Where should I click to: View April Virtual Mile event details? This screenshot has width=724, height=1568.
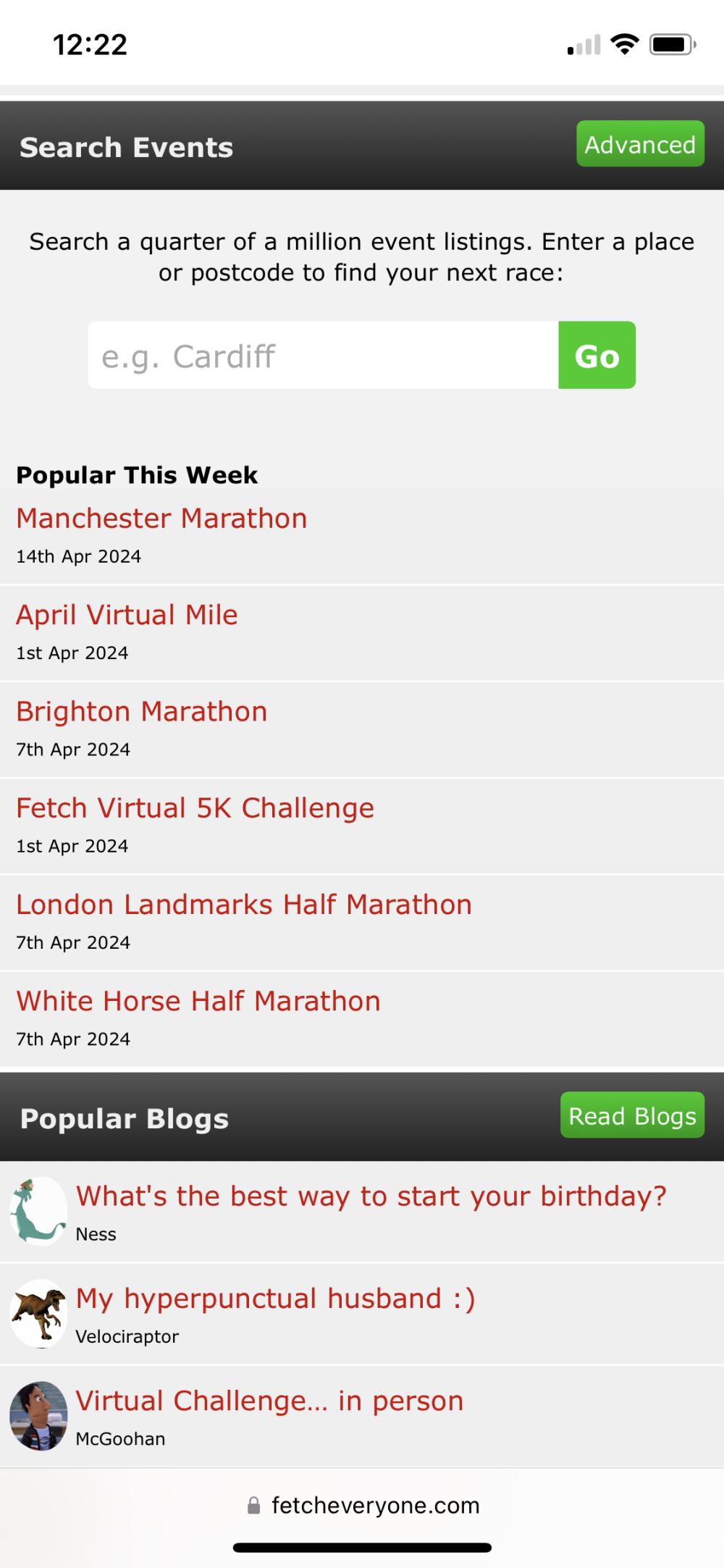(x=127, y=616)
